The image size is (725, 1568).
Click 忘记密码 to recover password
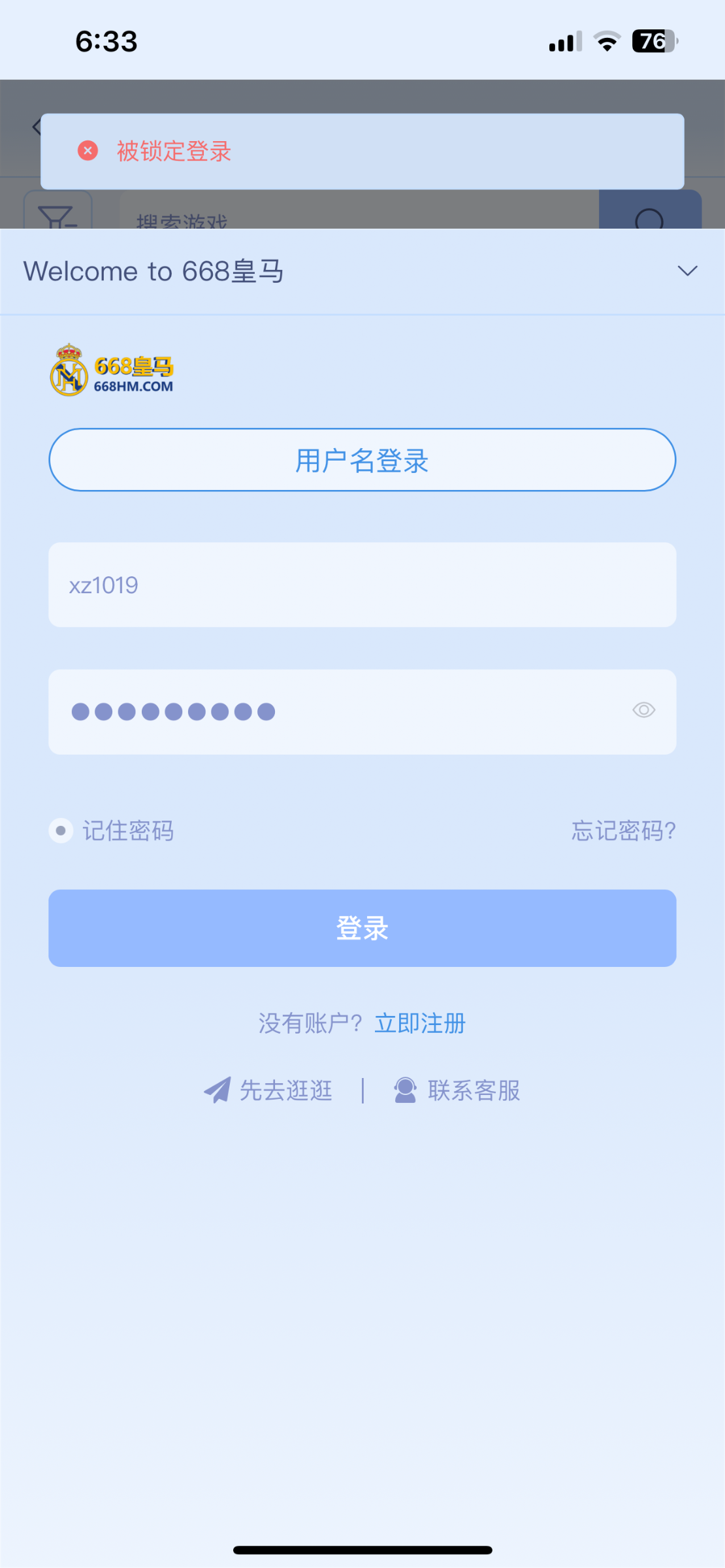(622, 830)
